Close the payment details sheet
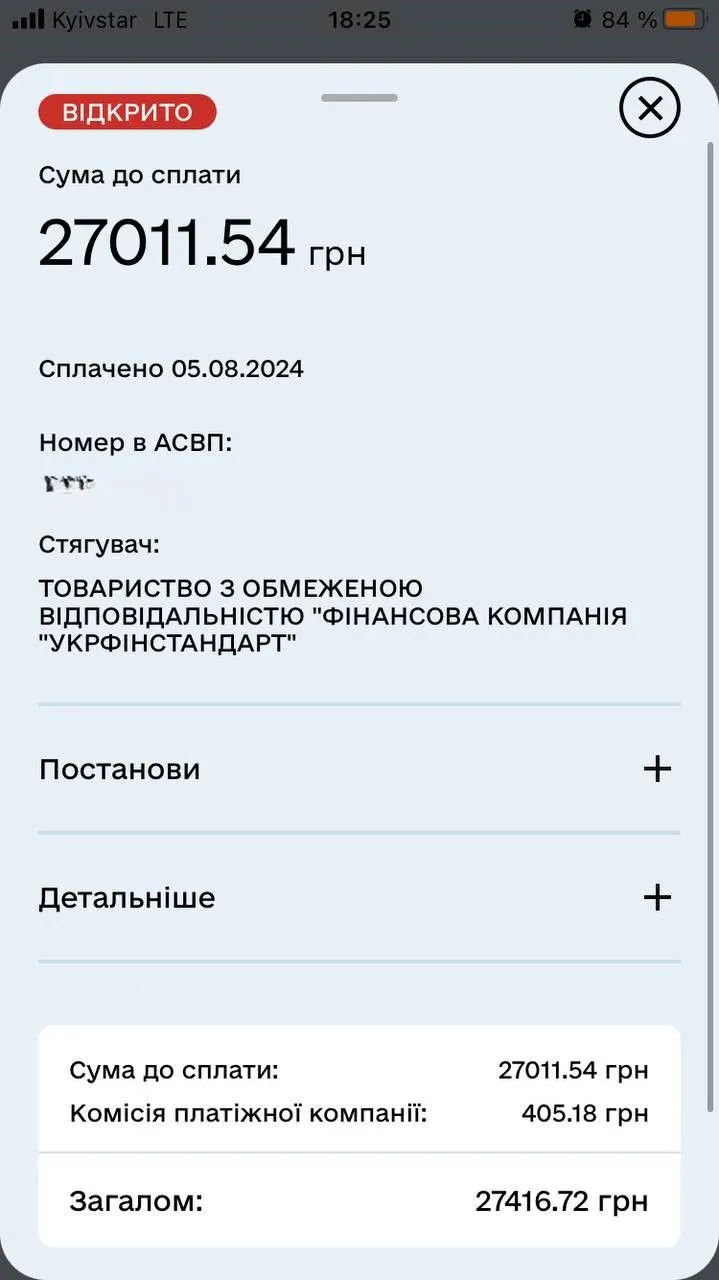The image size is (719, 1280). click(x=649, y=108)
